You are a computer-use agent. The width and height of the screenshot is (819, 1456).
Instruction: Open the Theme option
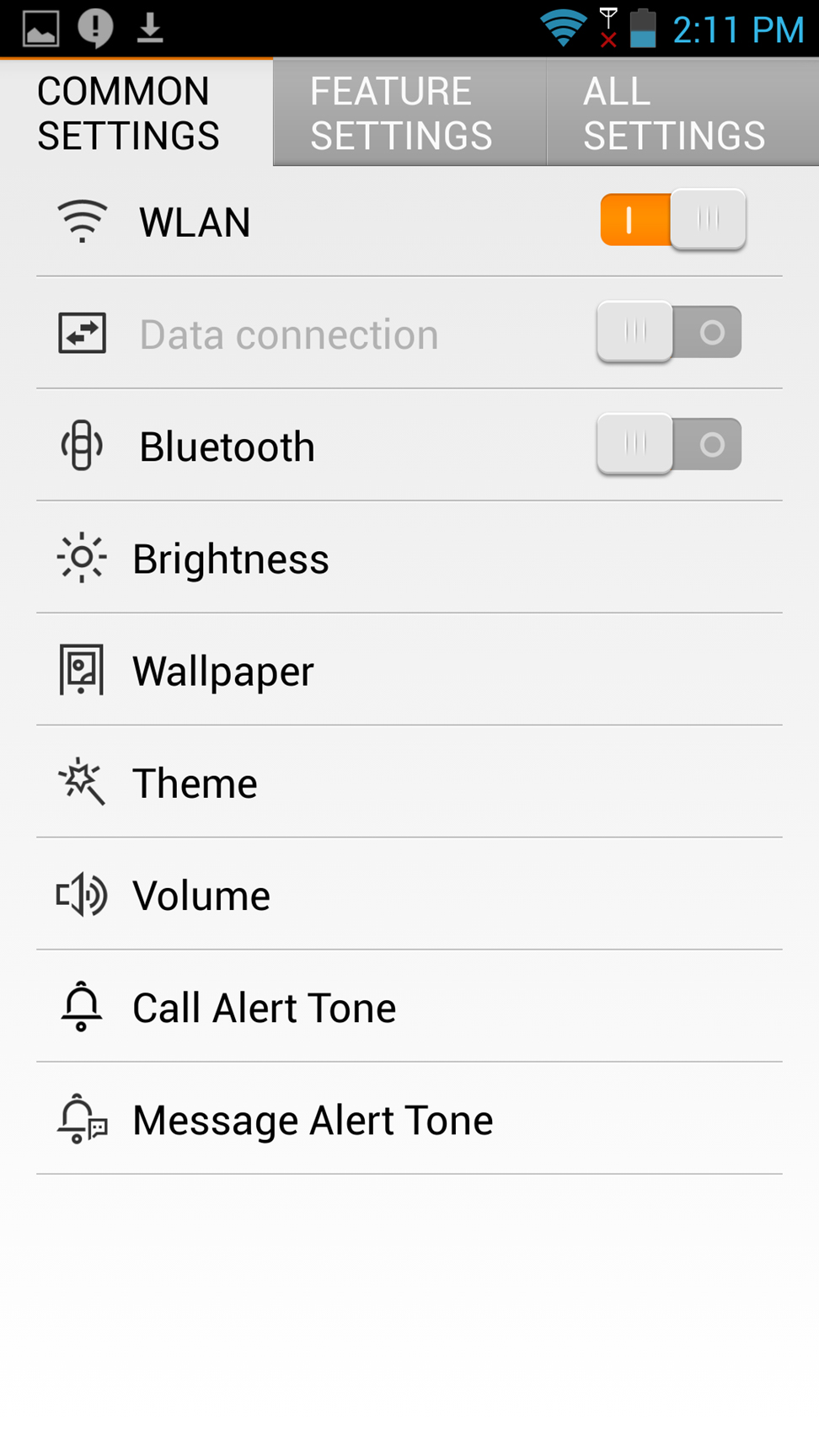coord(409,782)
